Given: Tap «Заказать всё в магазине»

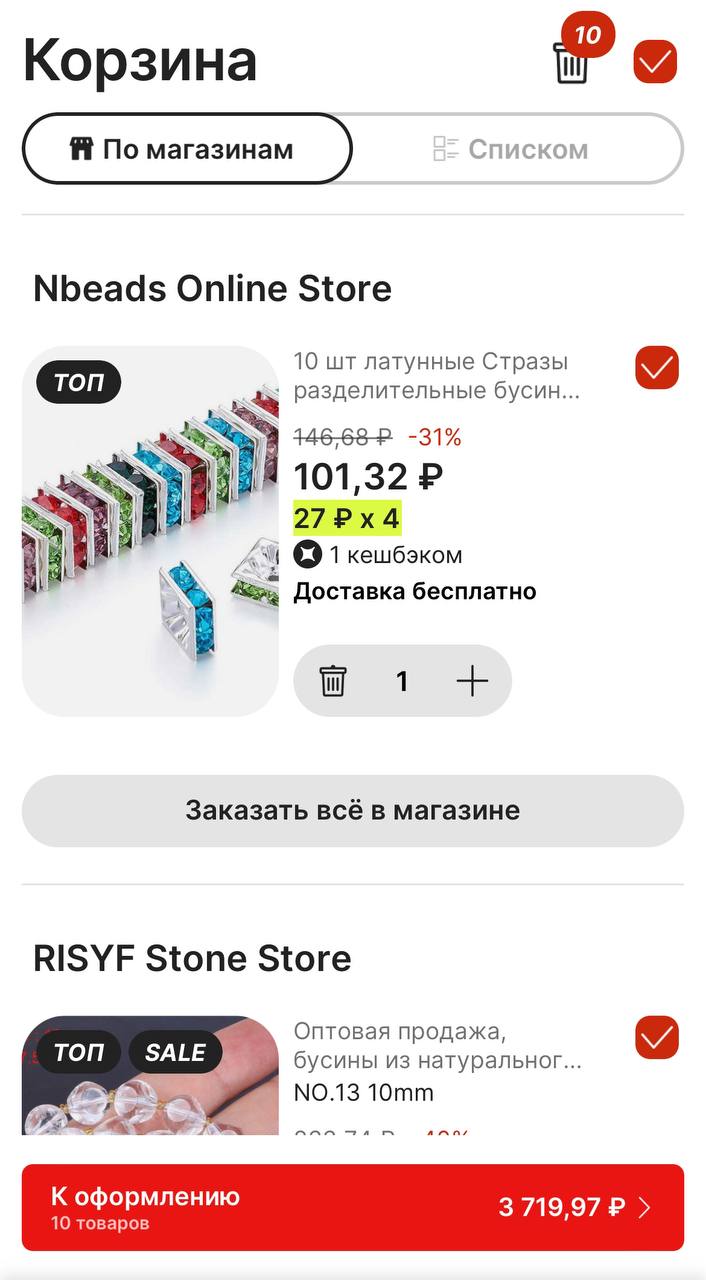Looking at the screenshot, I should tap(352, 810).
